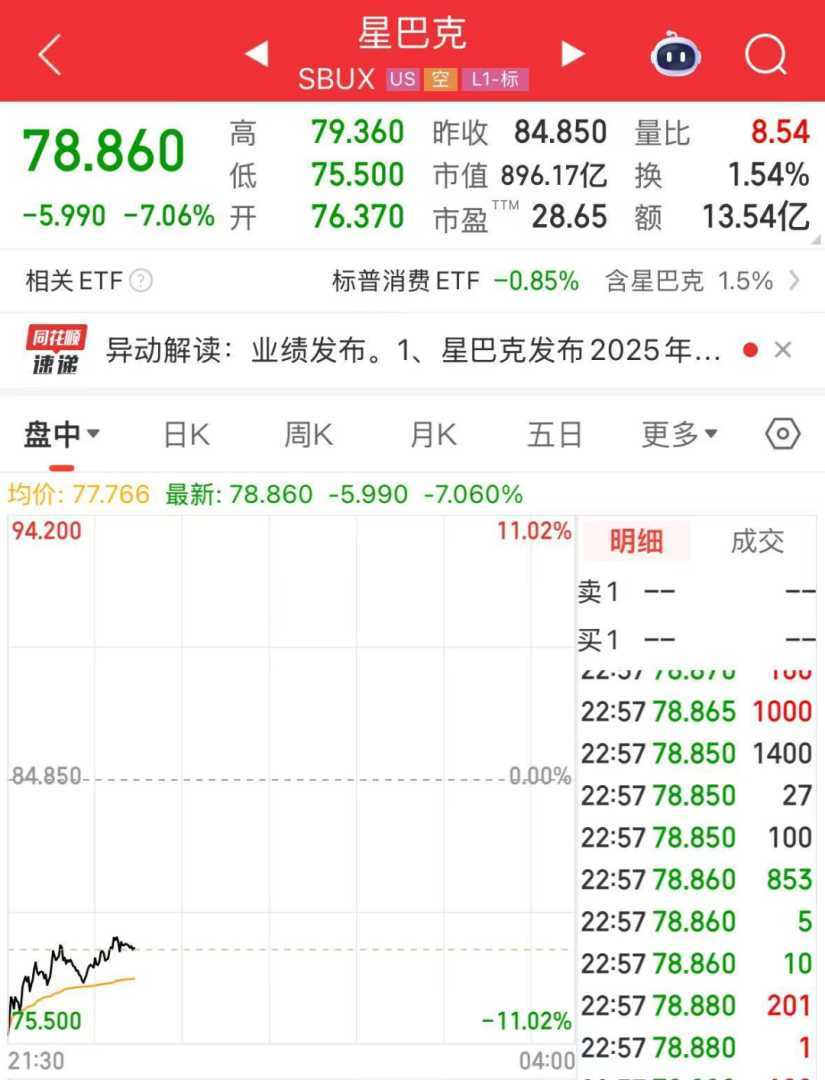825x1080 pixels.
Task: Switch to the 周K chart
Action: coord(308,434)
